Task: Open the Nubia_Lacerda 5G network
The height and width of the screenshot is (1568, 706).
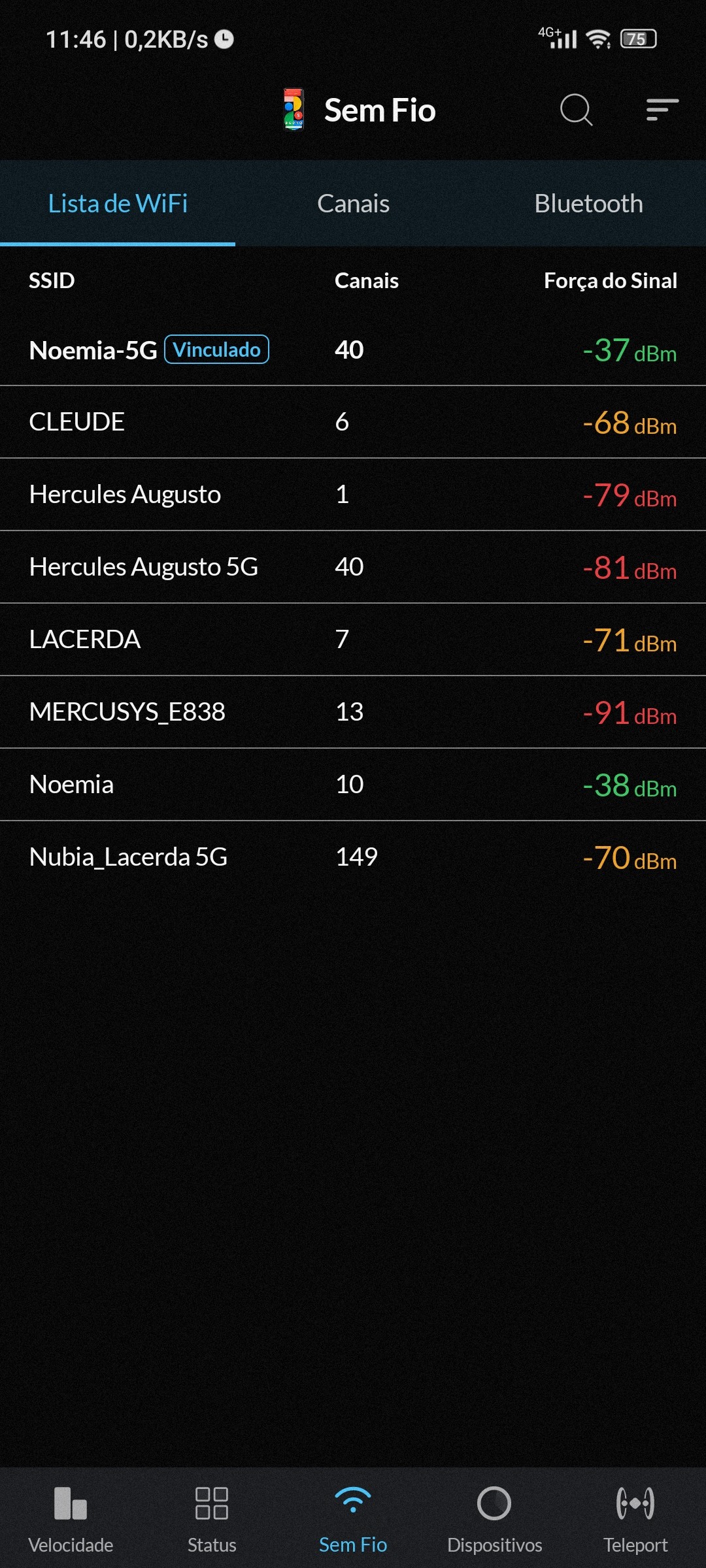Action: [x=353, y=857]
